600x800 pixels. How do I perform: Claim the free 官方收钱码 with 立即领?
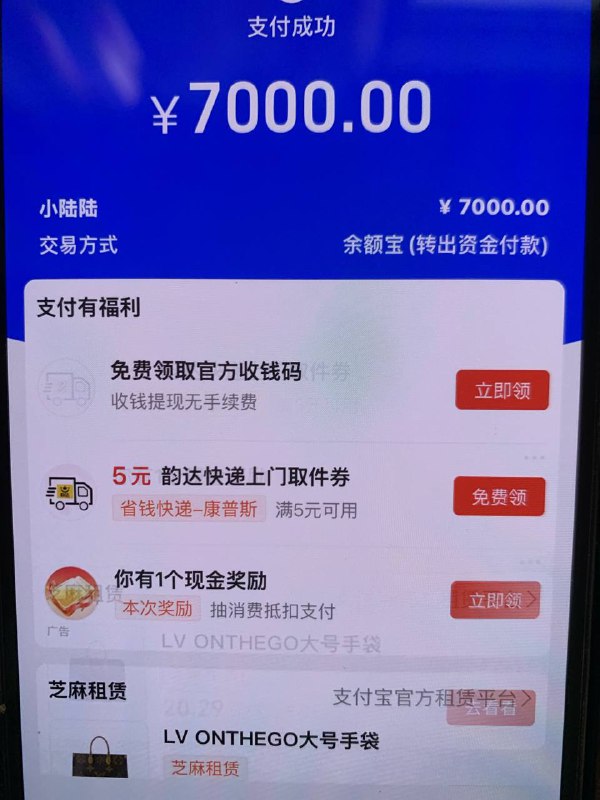tap(502, 390)
